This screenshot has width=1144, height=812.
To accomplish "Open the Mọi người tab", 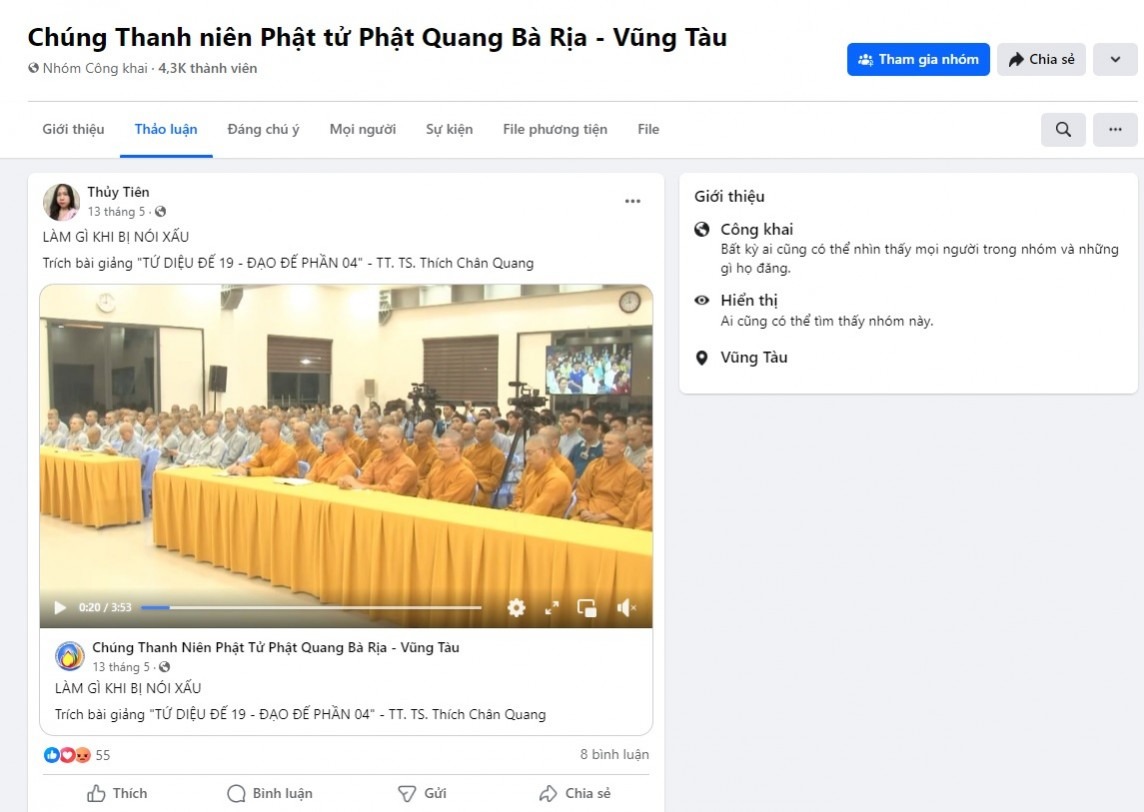I will click(x=362, y=129).
